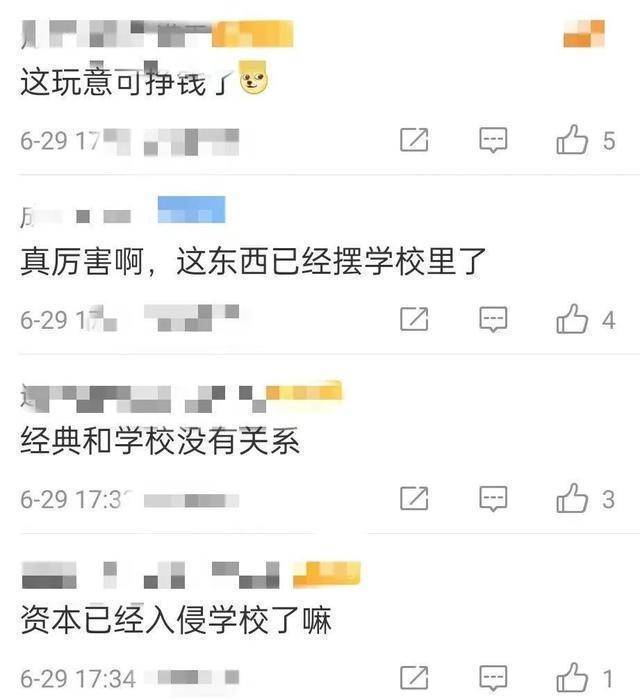Reply to the comment 这玩意可挣钱了
This screenshot has width=640, height=700.
(493, 141)
